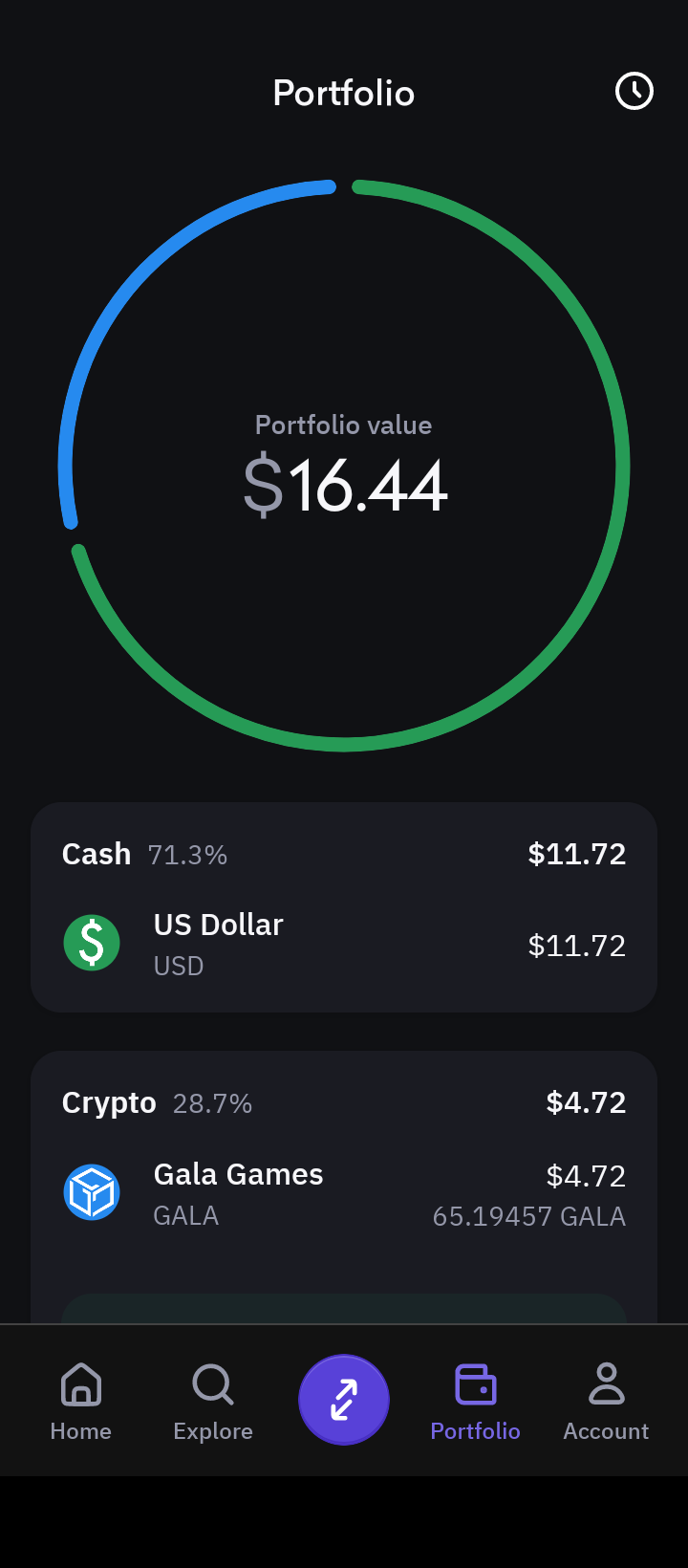688x1568 pixels.
Task: Select the Portfolio tab
Action: tap(475, 1401)
